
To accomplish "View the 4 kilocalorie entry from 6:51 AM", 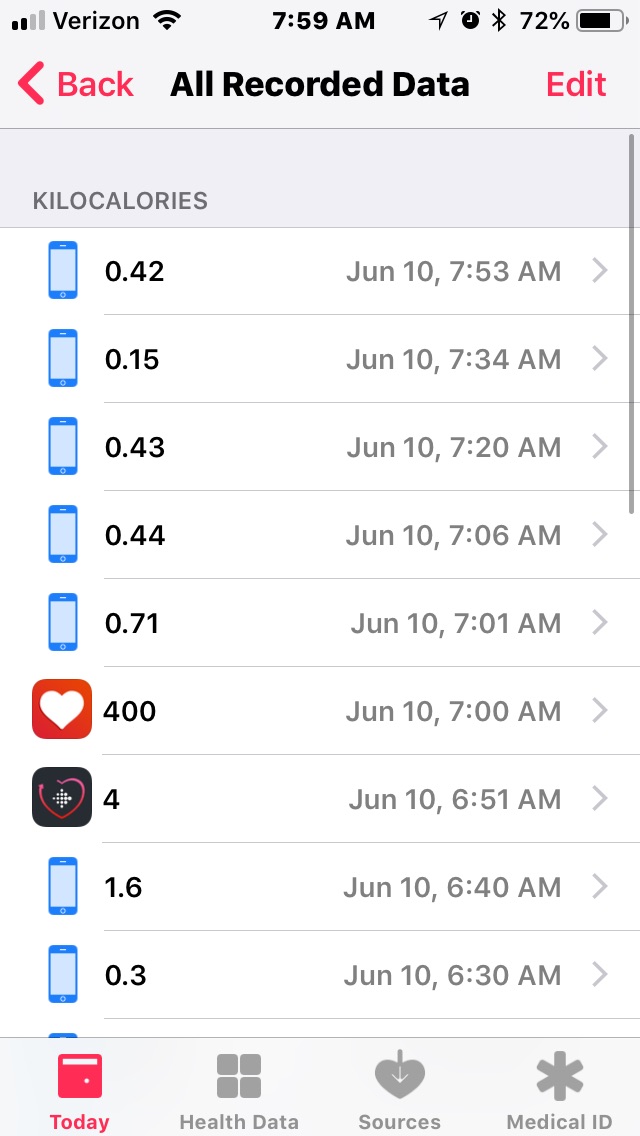I will pyautogui.click(x=320, y=799).
